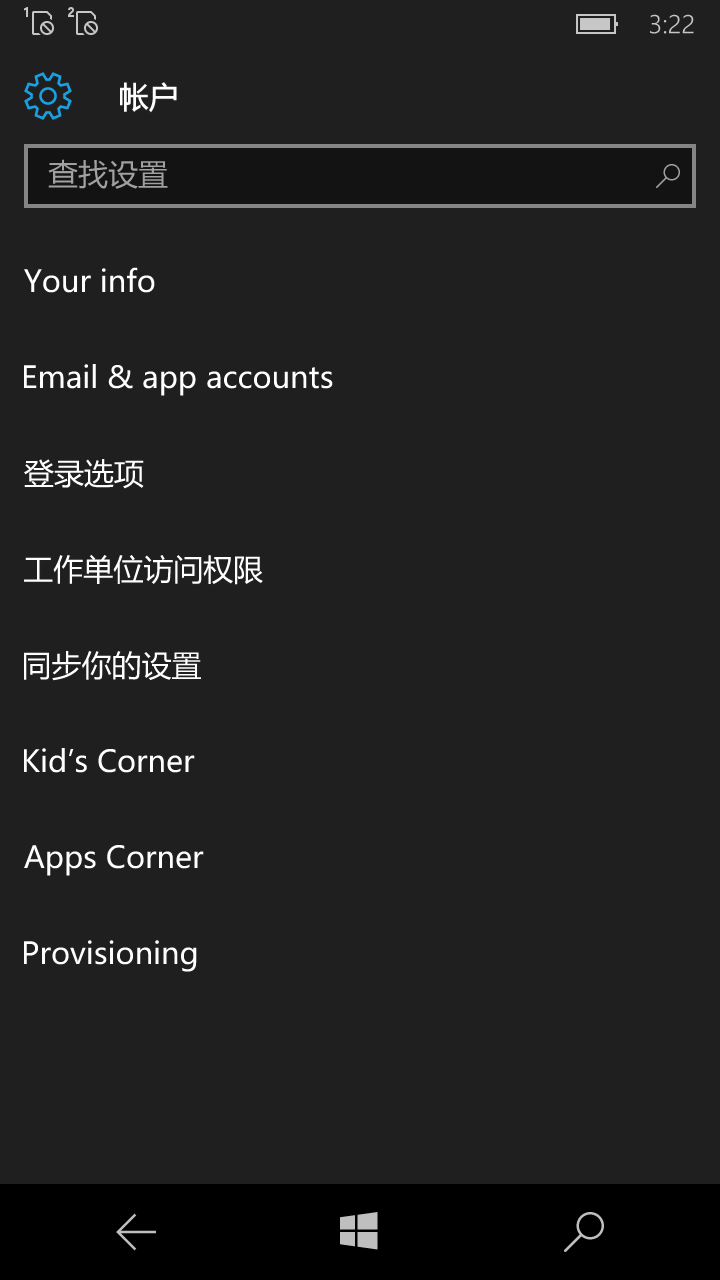Screen dimensions: 720x1280
Task: Open Provisioning settings
Action: click(360, 953)
